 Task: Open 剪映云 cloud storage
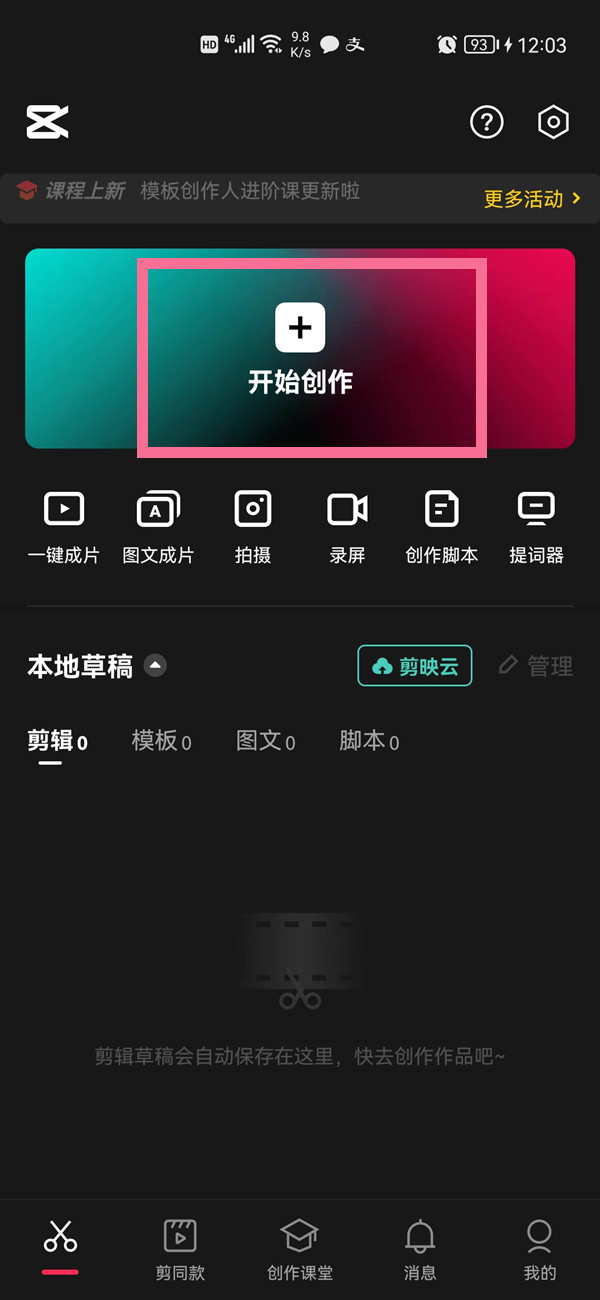click(415, 666)
